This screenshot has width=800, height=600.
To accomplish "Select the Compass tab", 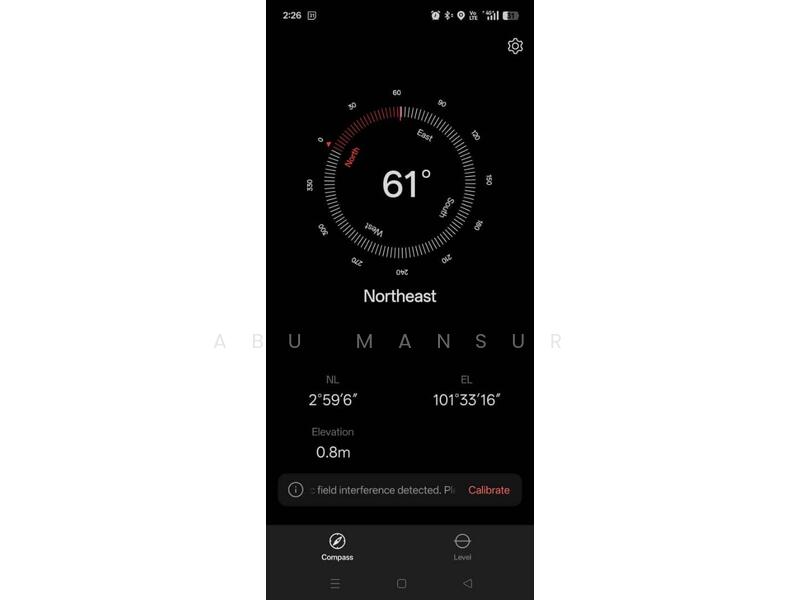I will [x=337, y=546].
